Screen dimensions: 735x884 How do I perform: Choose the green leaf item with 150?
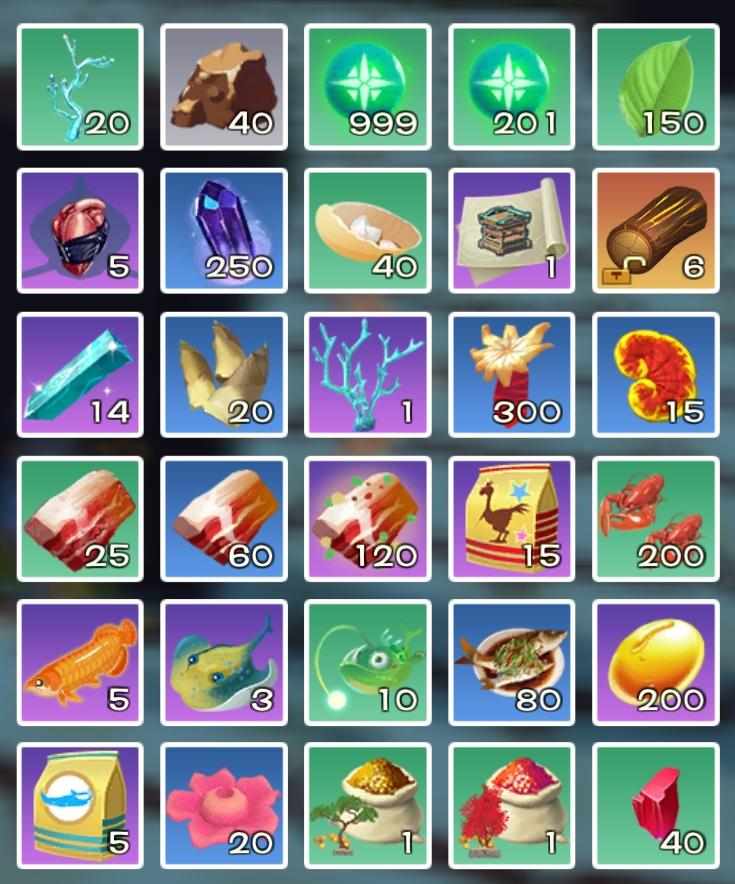pos(656,87)
